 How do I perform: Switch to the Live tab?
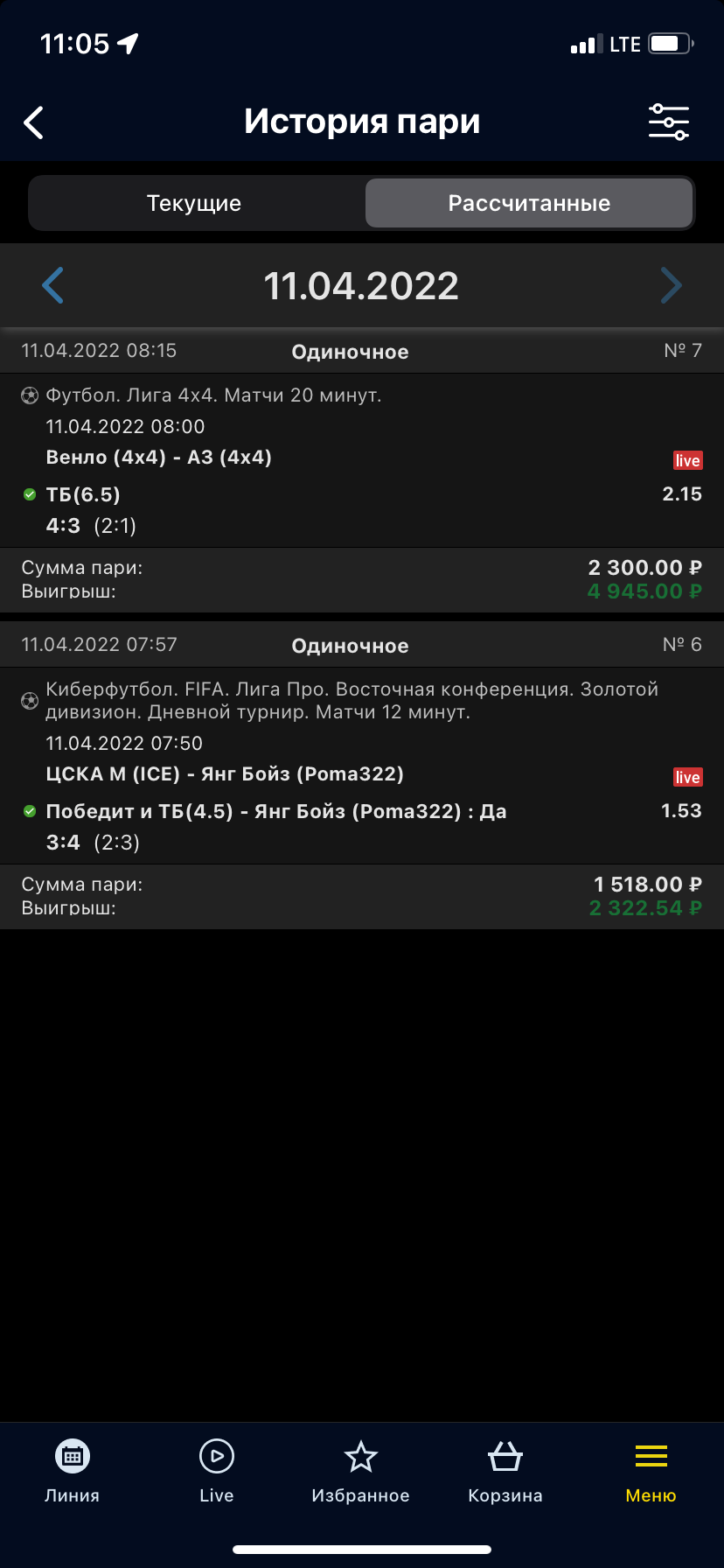(217, 1472)
